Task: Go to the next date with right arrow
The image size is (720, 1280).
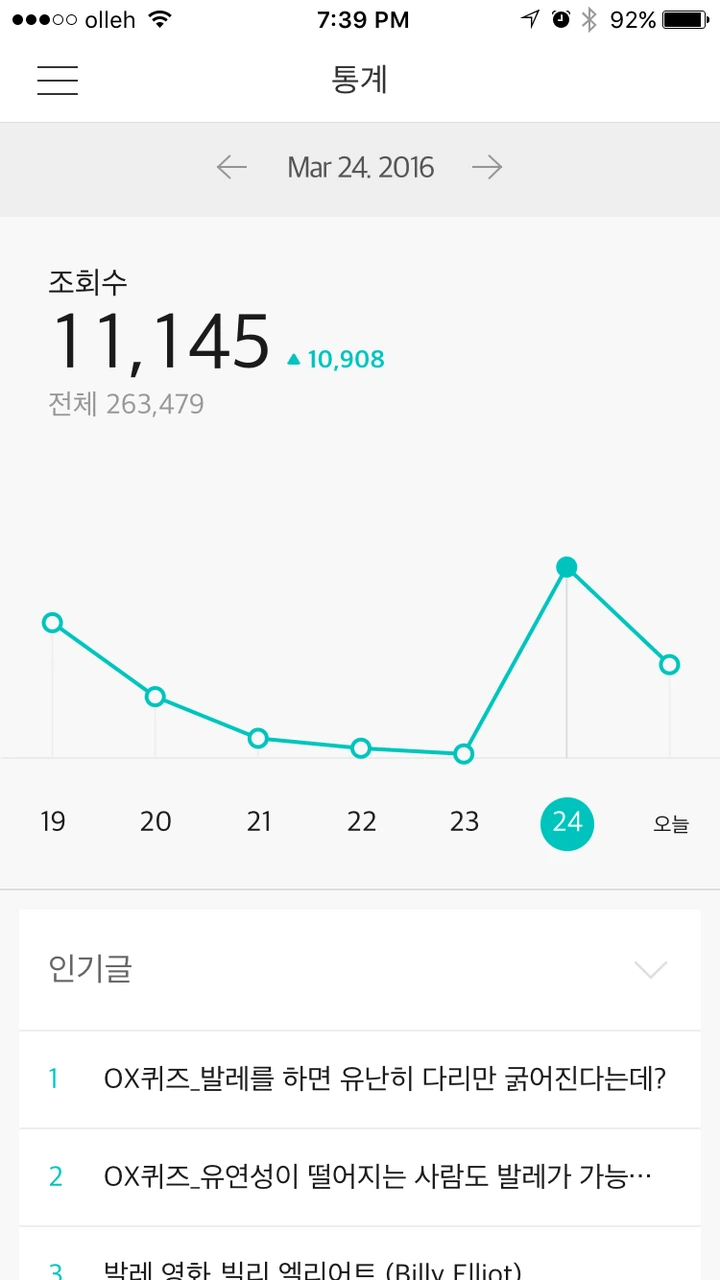Action: point(487,167)
